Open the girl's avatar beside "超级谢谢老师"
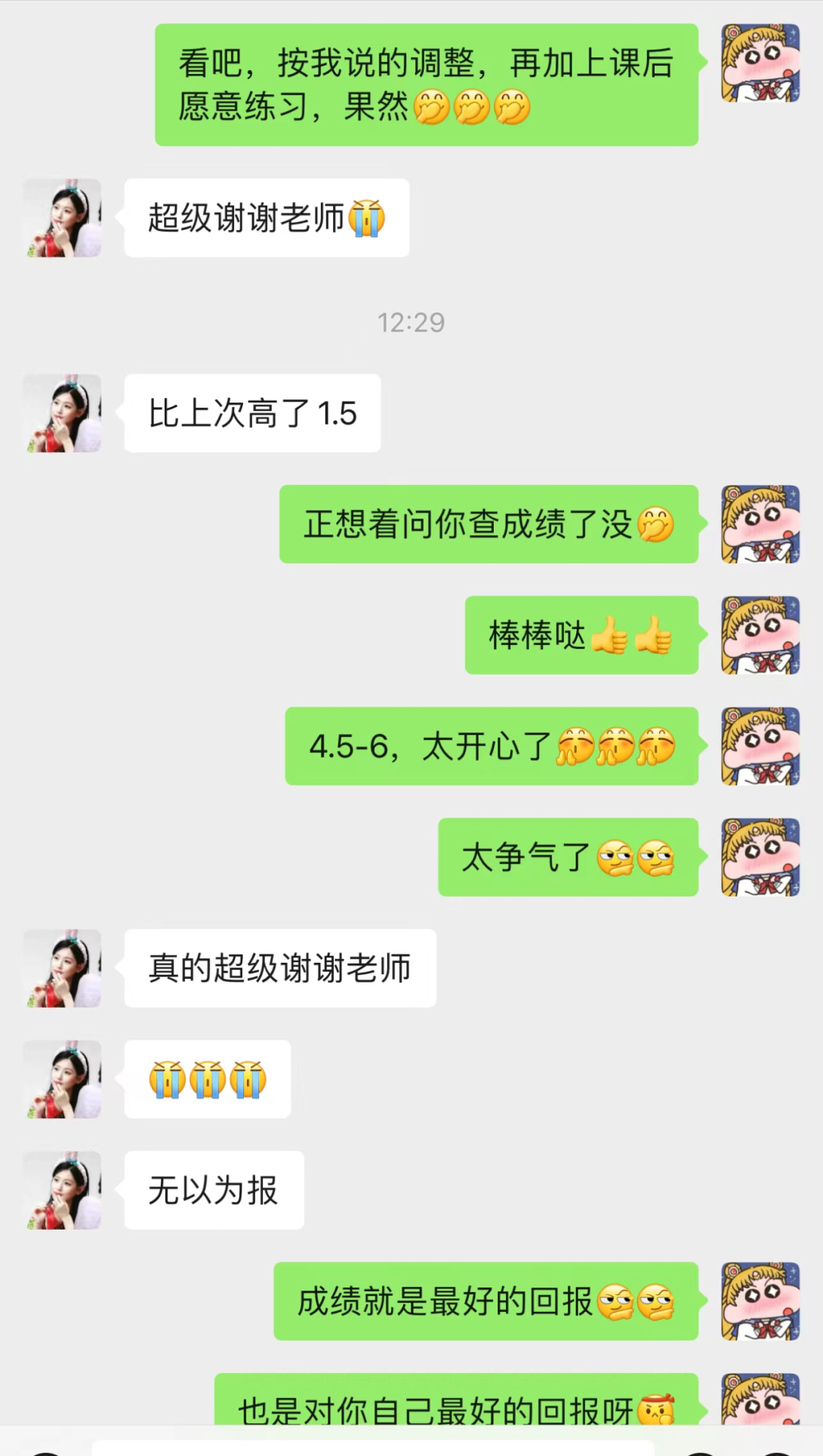This screenshot has height=1456, width=823. tap(62, 219)
